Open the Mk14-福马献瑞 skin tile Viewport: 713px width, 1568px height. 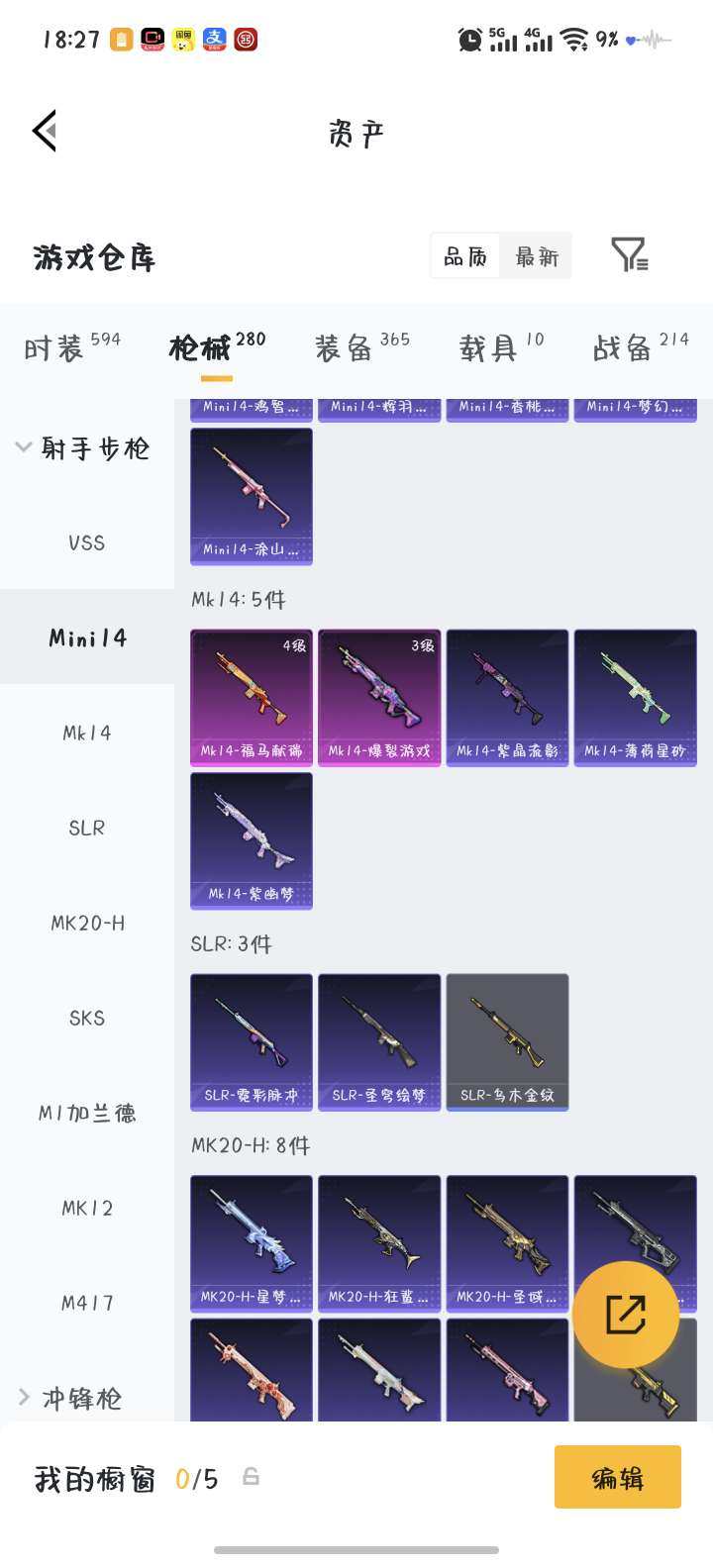[252, 697]
